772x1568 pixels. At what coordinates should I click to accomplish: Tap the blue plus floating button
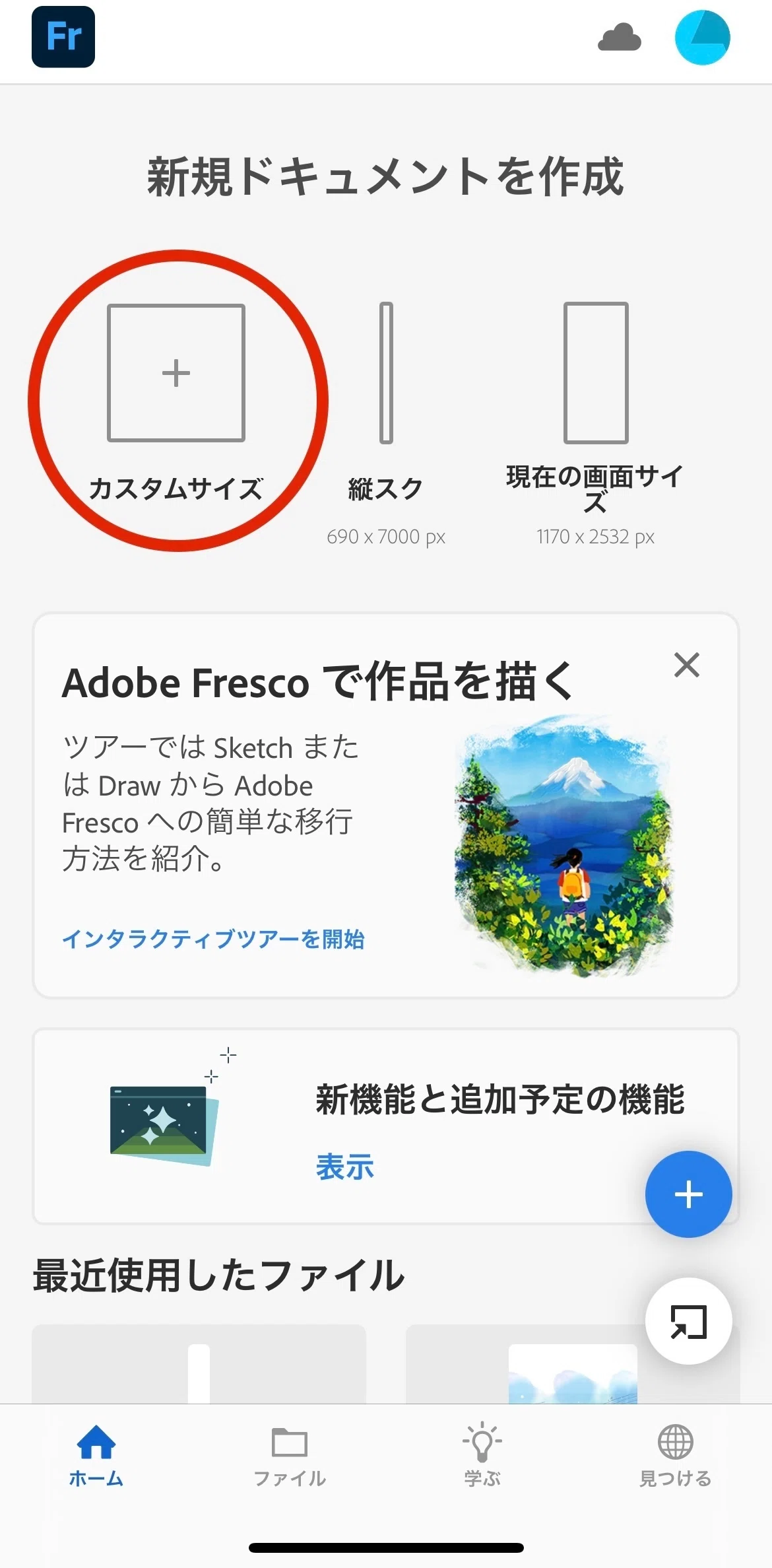click(x=688, y=1194)
